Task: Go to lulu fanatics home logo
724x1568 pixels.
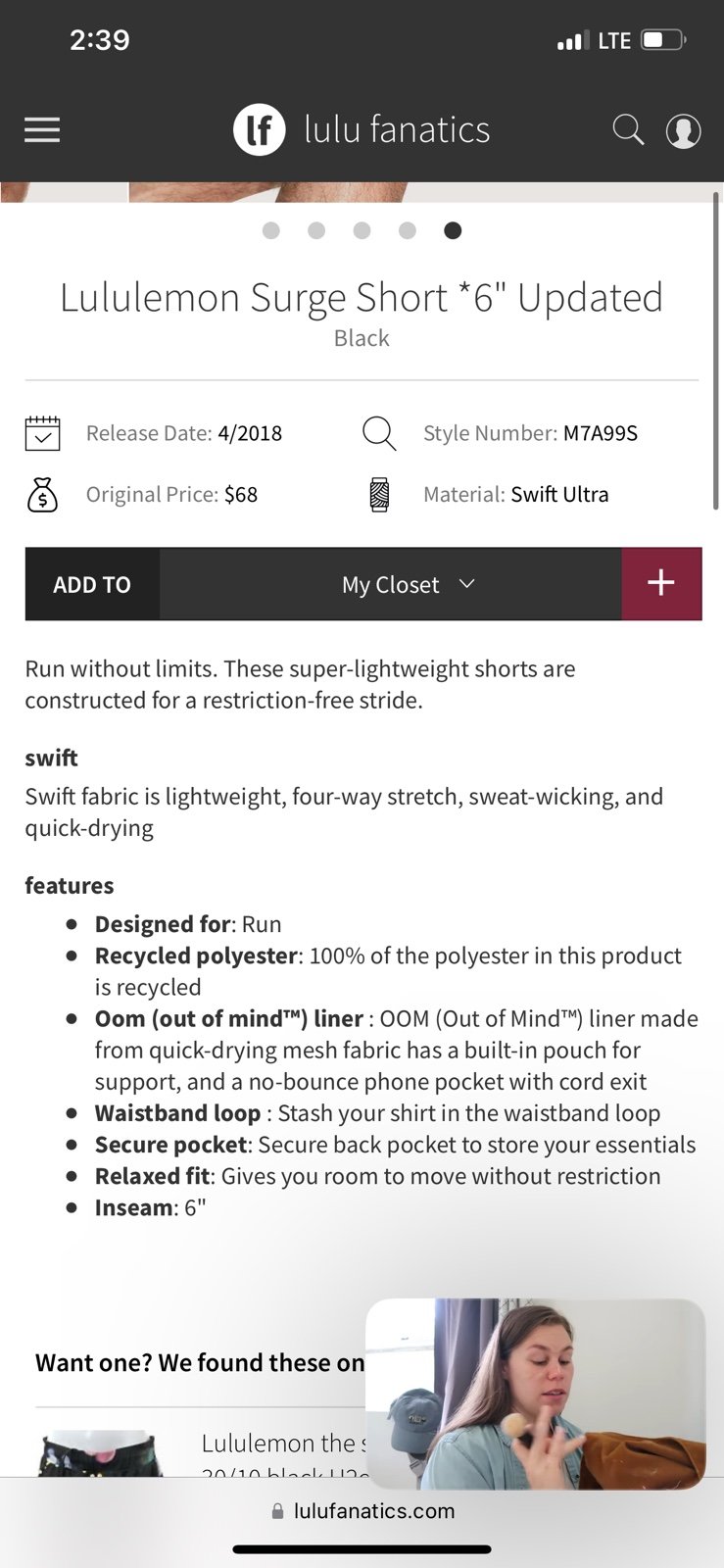Action: click(362, 129)
